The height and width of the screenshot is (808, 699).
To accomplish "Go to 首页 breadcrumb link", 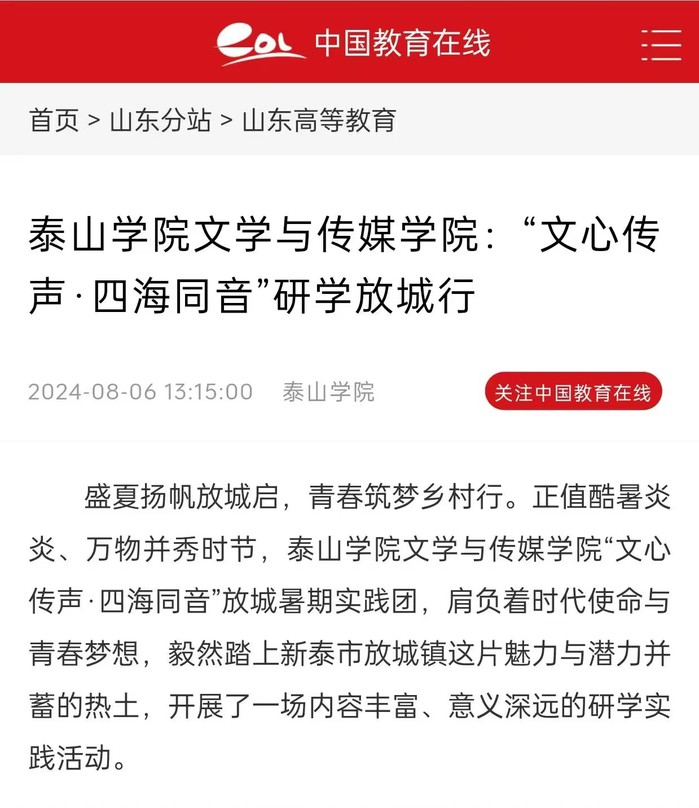I will click(54, 121).
